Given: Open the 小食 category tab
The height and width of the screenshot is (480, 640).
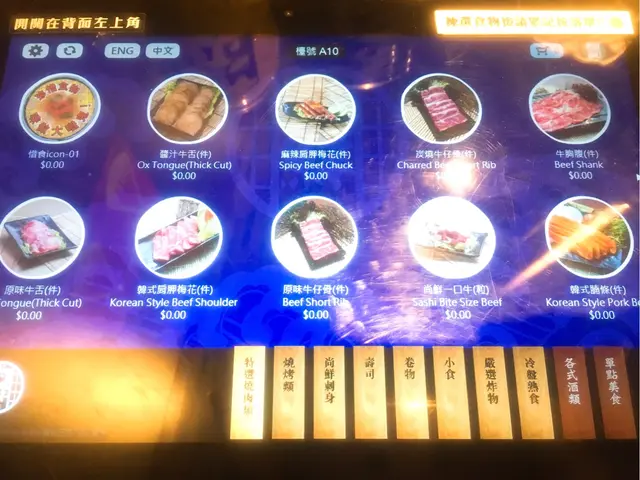Looking at the screenshot, I should point(452,392).
